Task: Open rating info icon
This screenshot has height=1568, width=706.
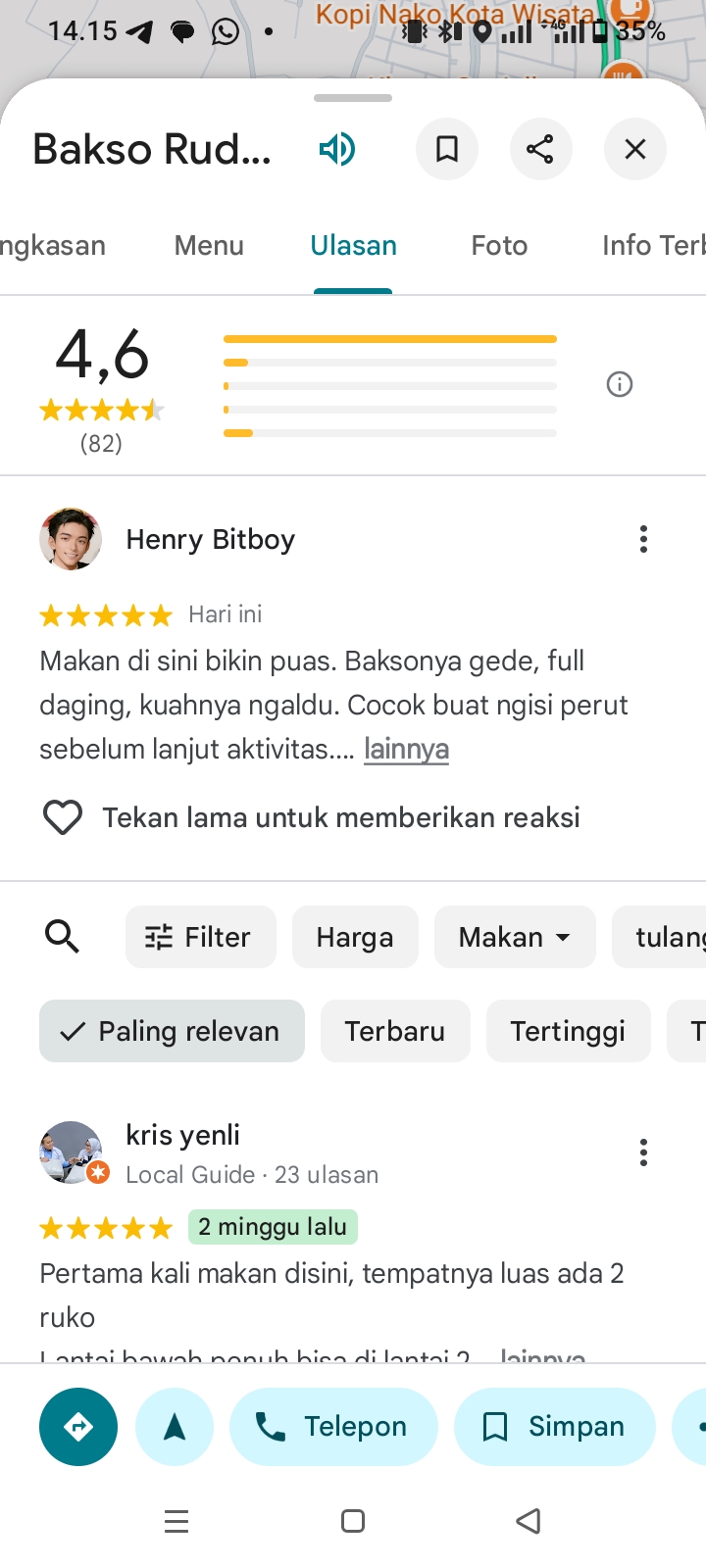Action: [620, 384]
